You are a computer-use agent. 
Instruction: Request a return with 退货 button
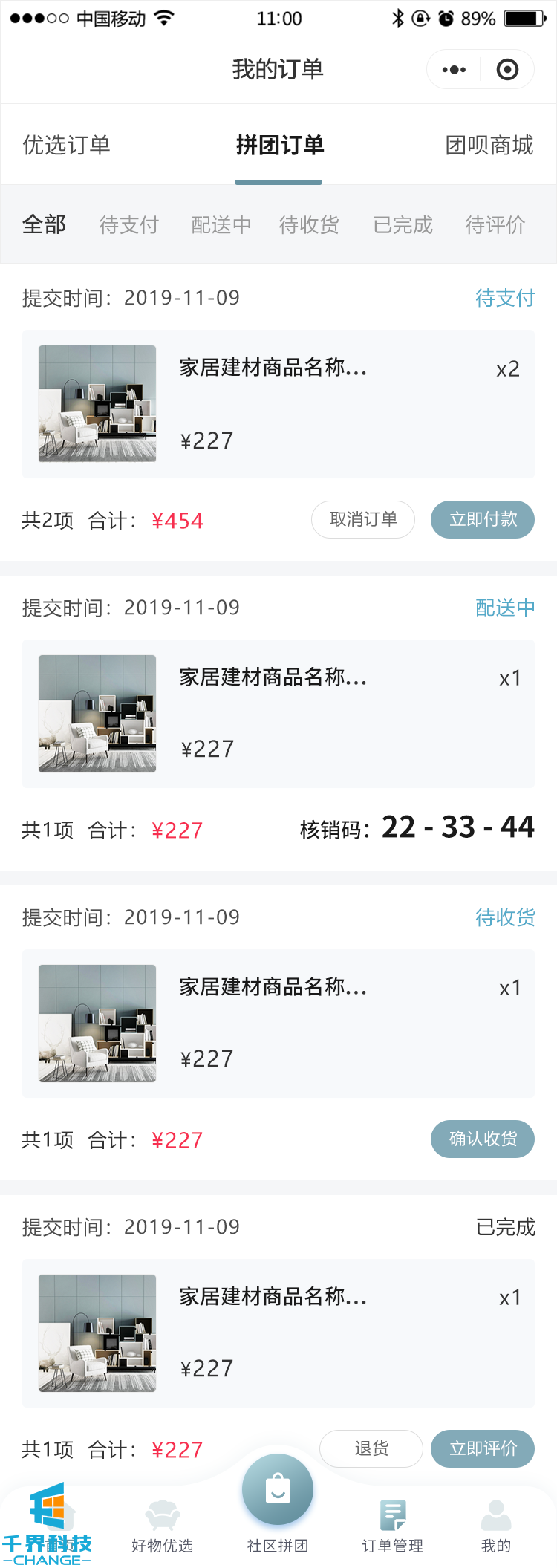[371, 1448]
